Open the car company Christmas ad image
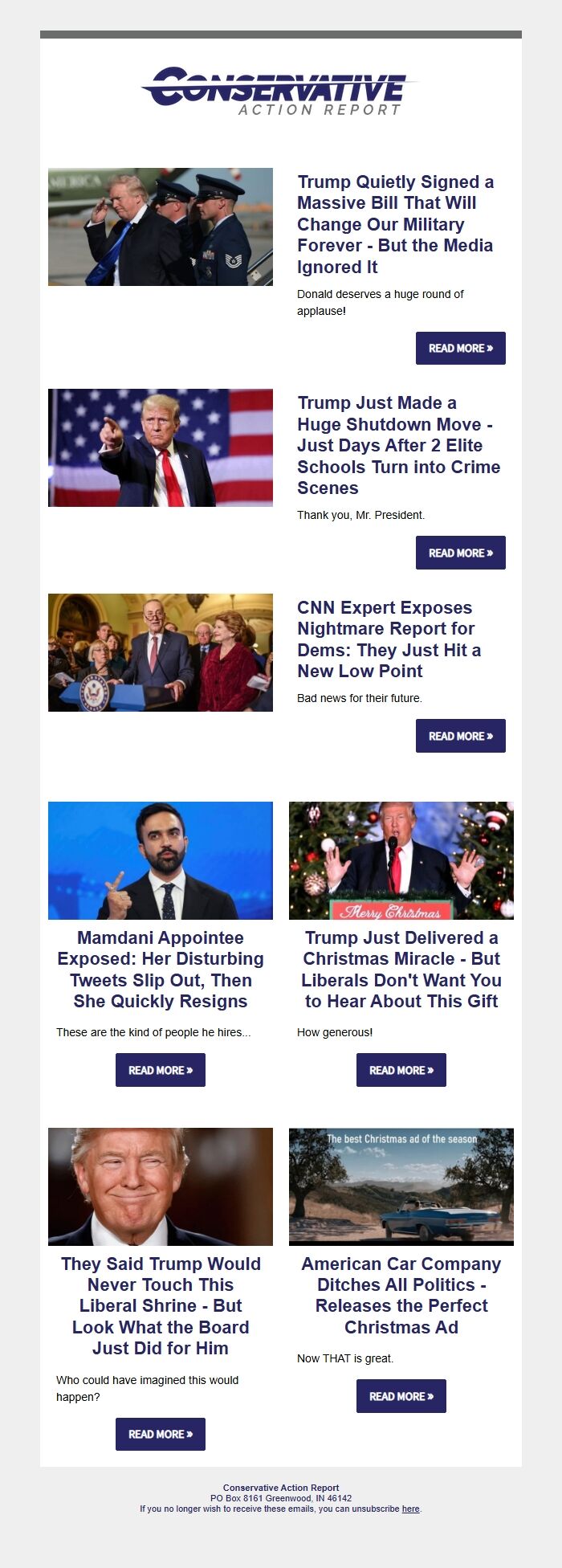Screen dimensions: 562x1568 [401, 1186]
